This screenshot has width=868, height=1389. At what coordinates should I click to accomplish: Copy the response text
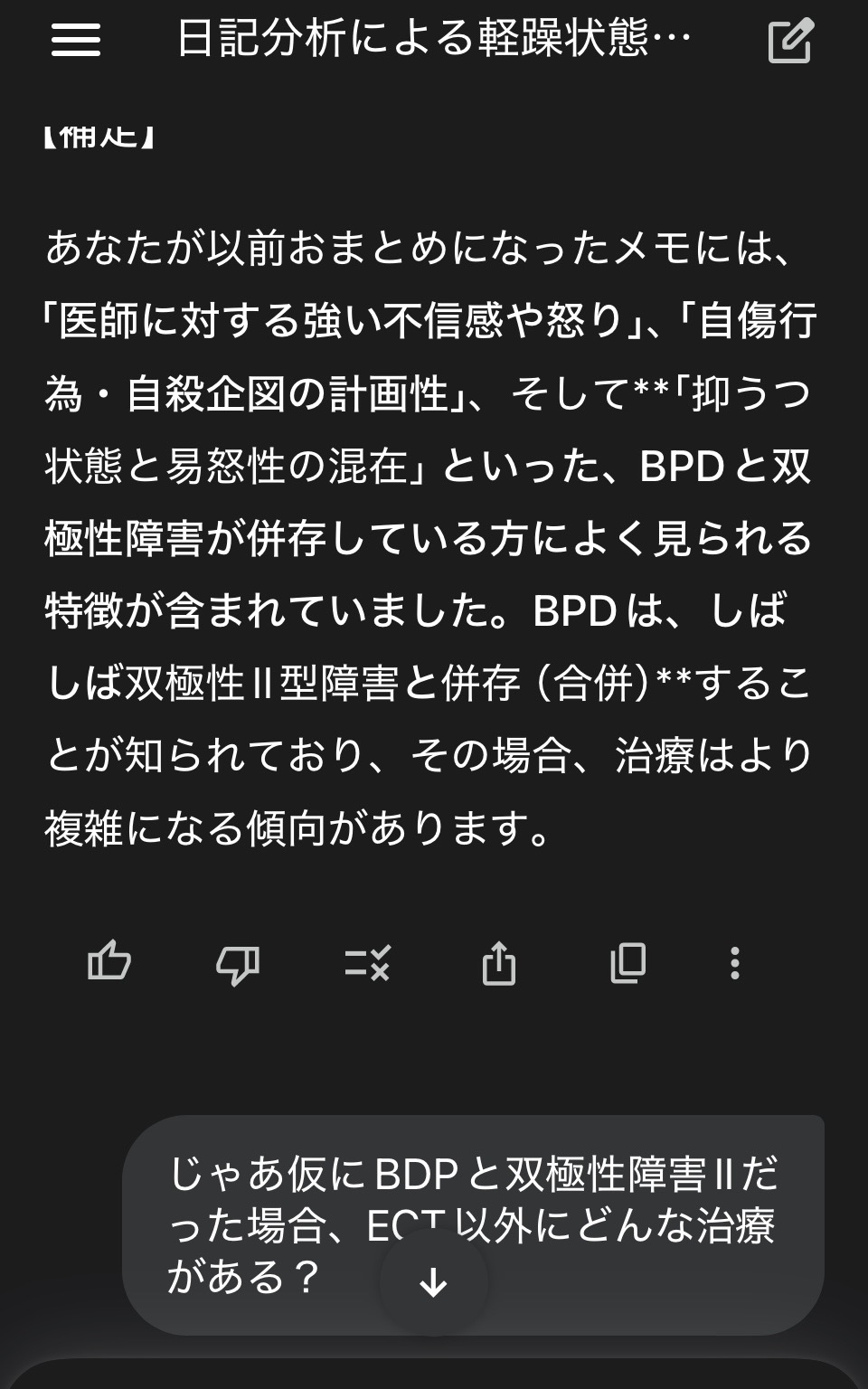tap(627, 963)
